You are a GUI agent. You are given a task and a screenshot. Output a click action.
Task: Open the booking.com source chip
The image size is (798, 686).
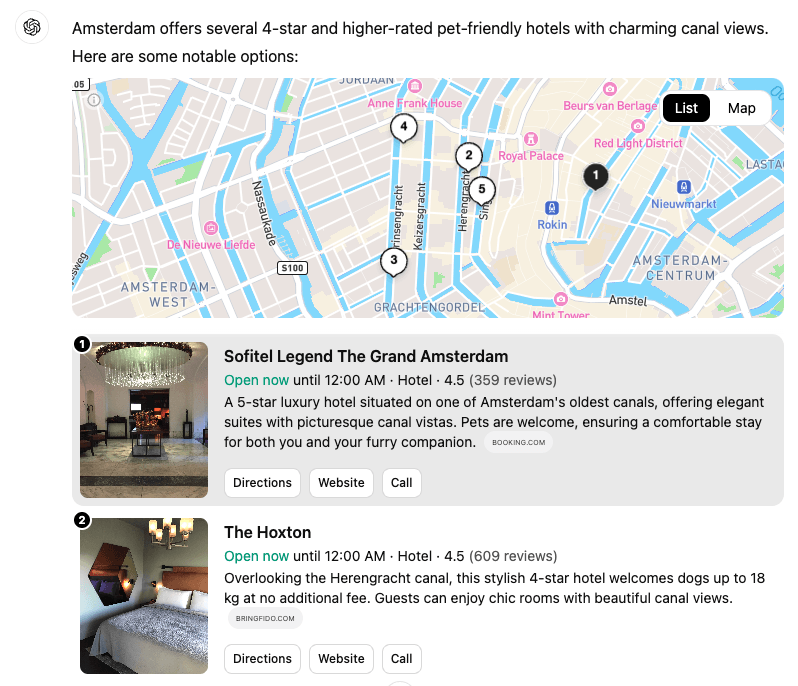tap(518, 442)
